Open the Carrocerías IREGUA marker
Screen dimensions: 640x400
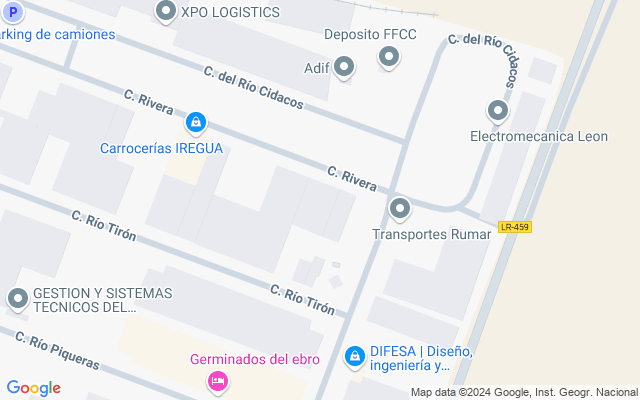(x=196, y=124)
